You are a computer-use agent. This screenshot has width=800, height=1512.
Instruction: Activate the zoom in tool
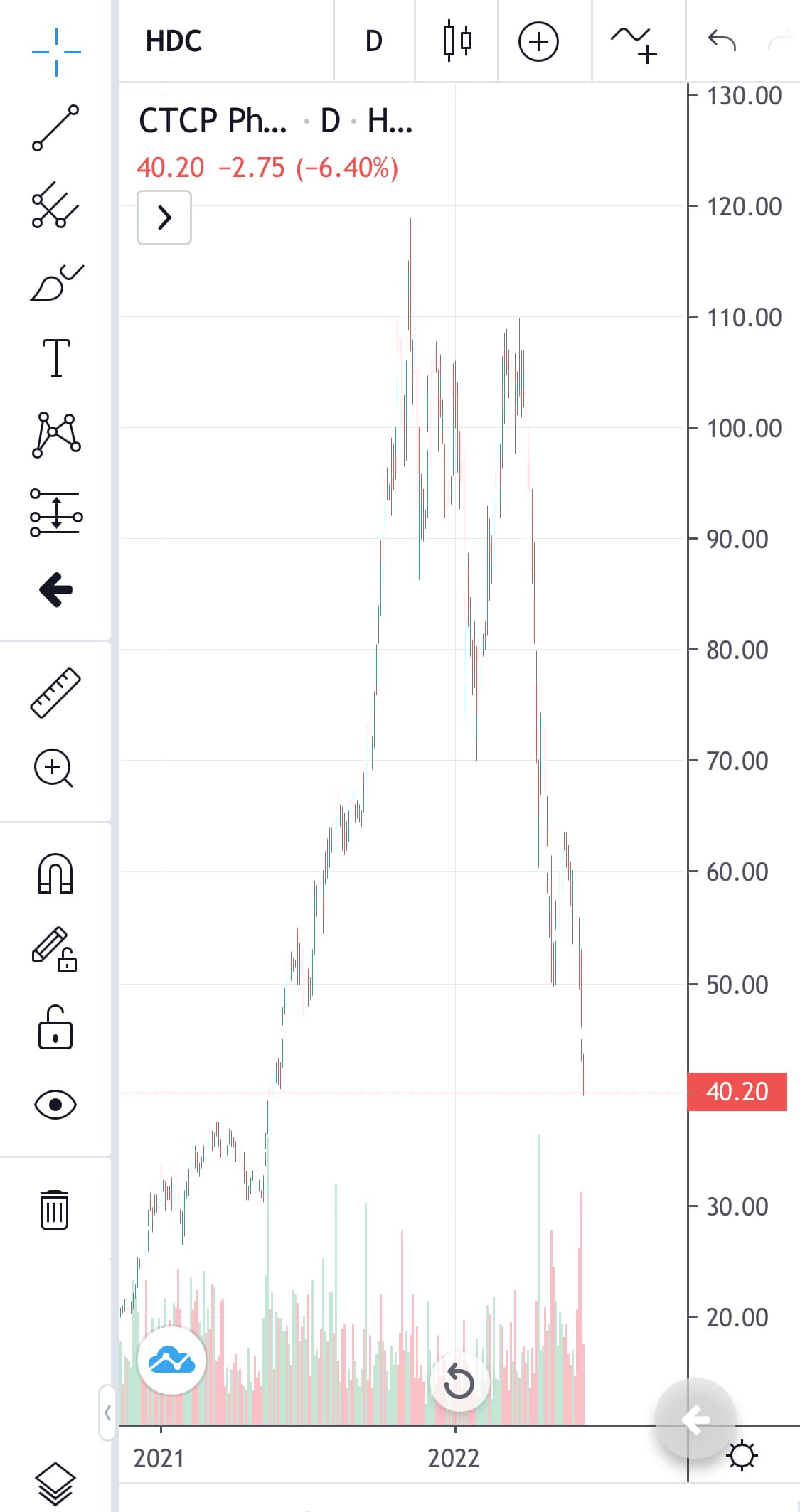54,768
